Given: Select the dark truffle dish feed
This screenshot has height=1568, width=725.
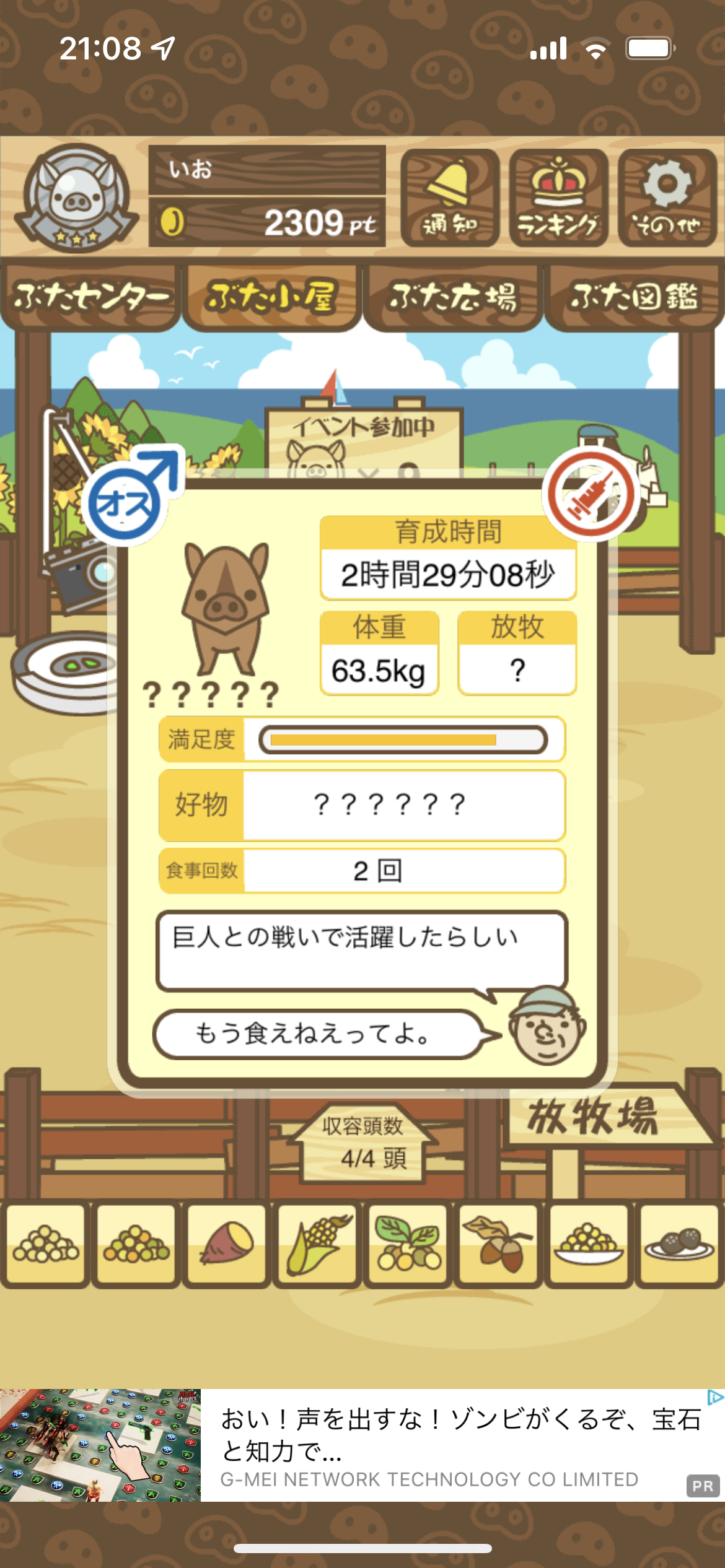Looking at the screenshot, I should click(x=679, y=1244).
